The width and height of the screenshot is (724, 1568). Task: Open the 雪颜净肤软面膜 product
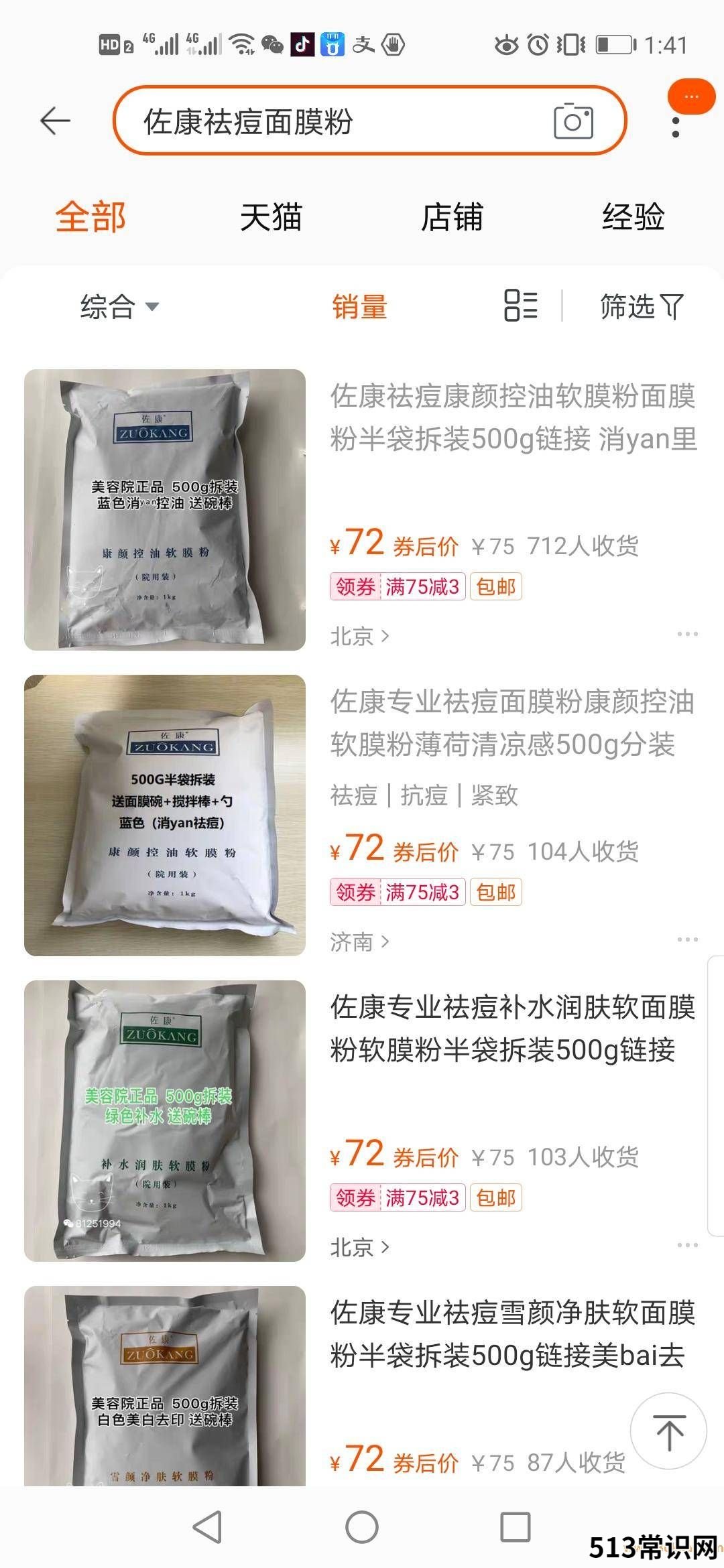[x=513, y=1334]
